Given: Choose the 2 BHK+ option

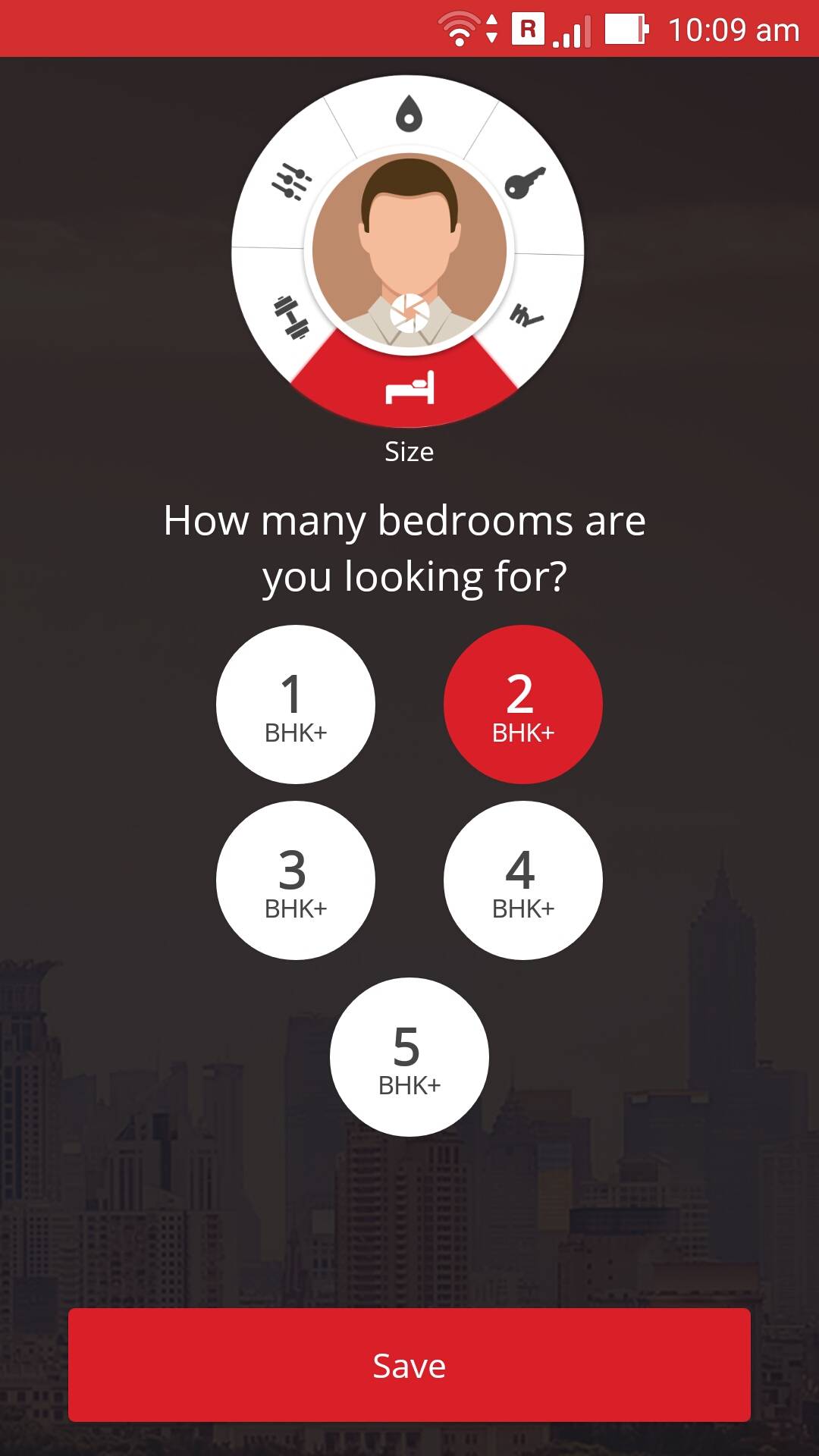Looking at the screenshot, I should point(523,704).
